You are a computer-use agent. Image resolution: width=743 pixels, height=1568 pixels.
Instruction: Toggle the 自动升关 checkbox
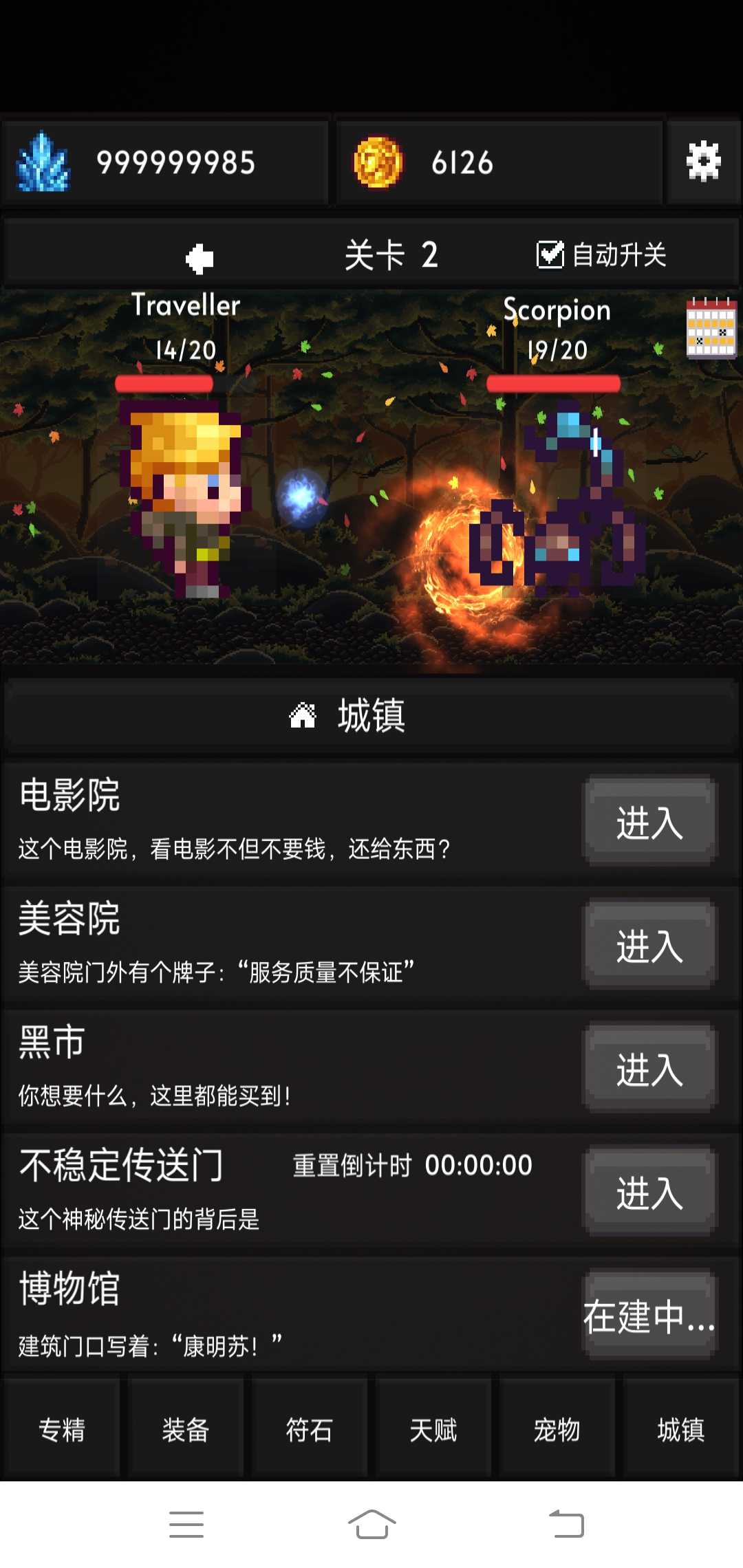(550, 255)
